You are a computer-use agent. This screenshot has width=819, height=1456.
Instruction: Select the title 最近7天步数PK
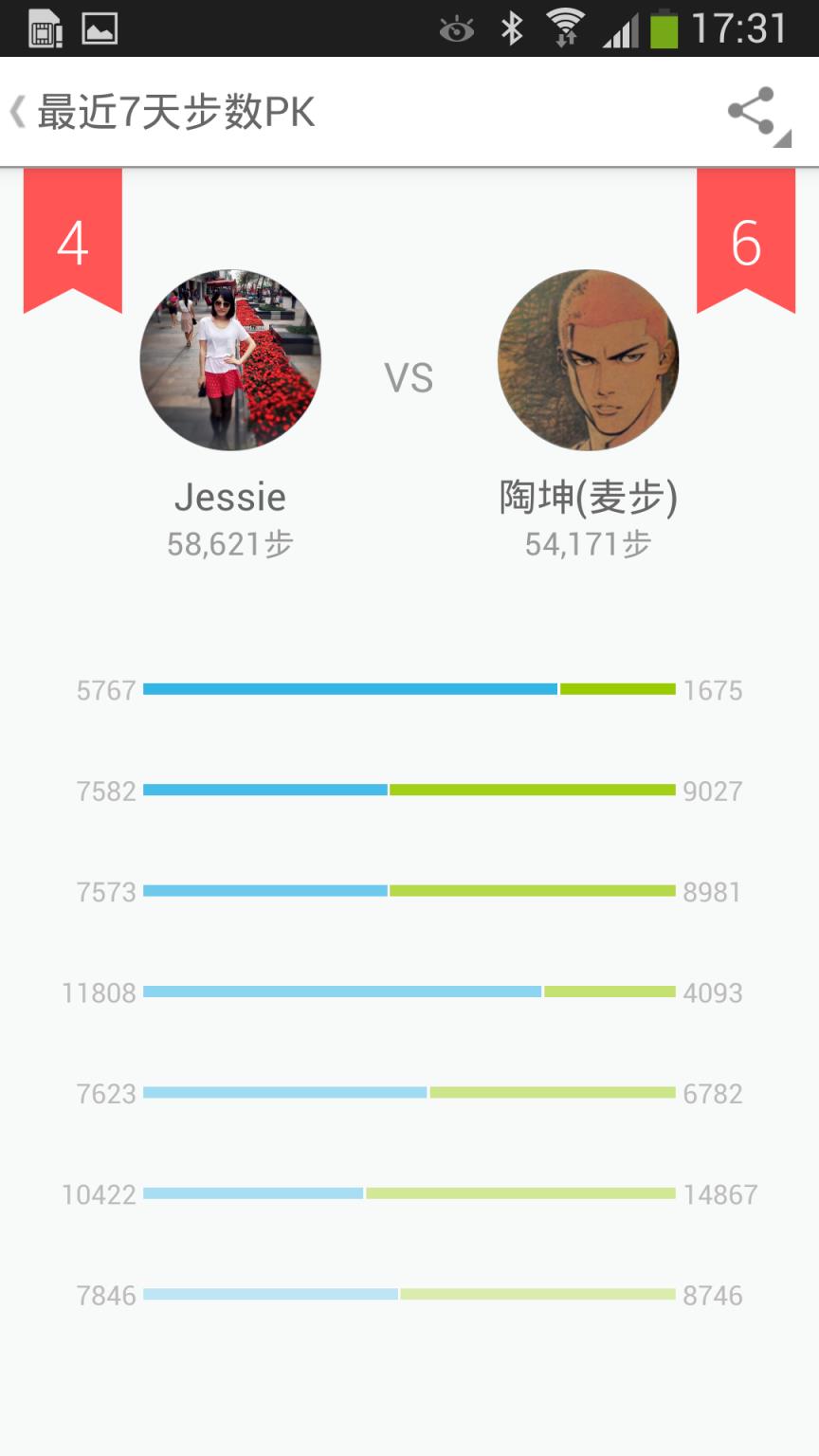pos(173,110)
